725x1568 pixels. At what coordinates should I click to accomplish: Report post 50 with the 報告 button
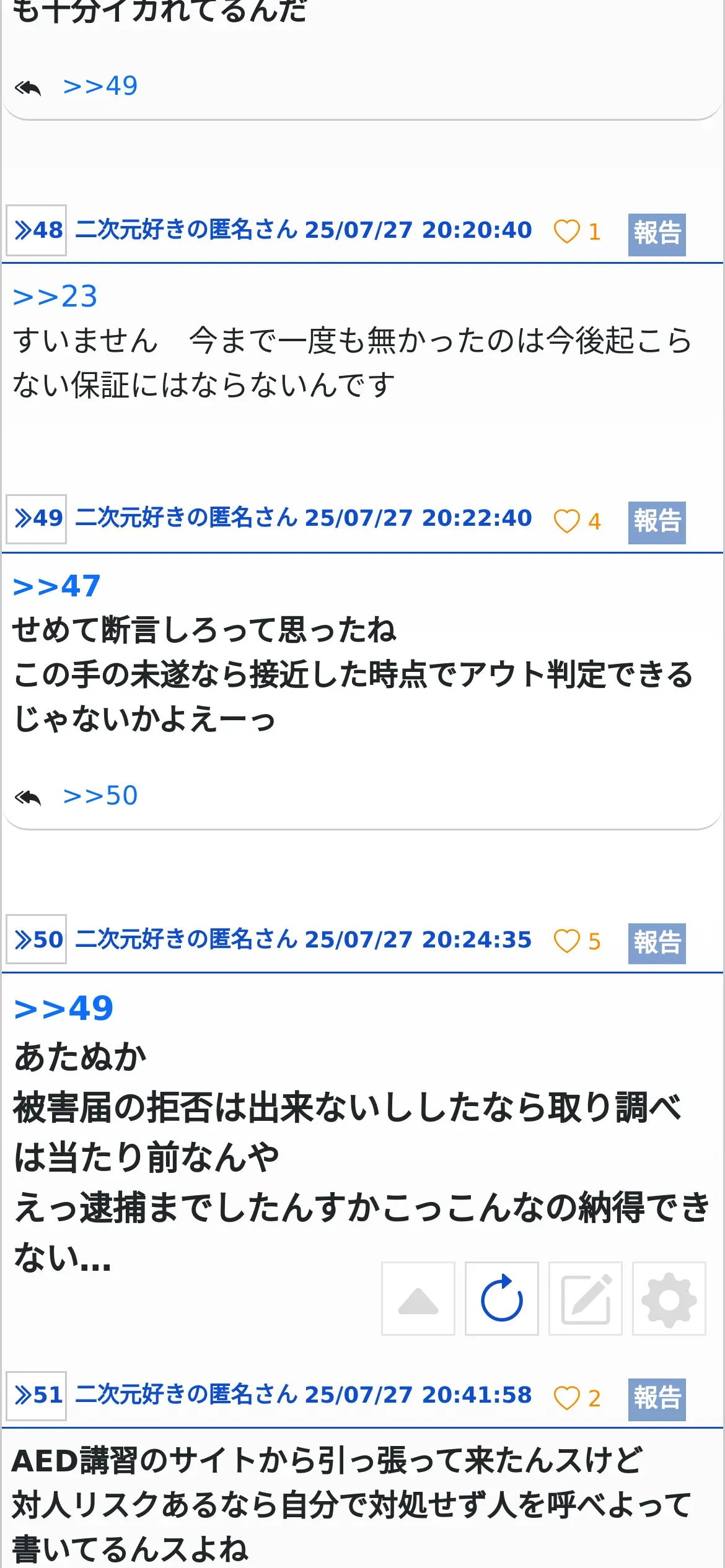(657, 943)
